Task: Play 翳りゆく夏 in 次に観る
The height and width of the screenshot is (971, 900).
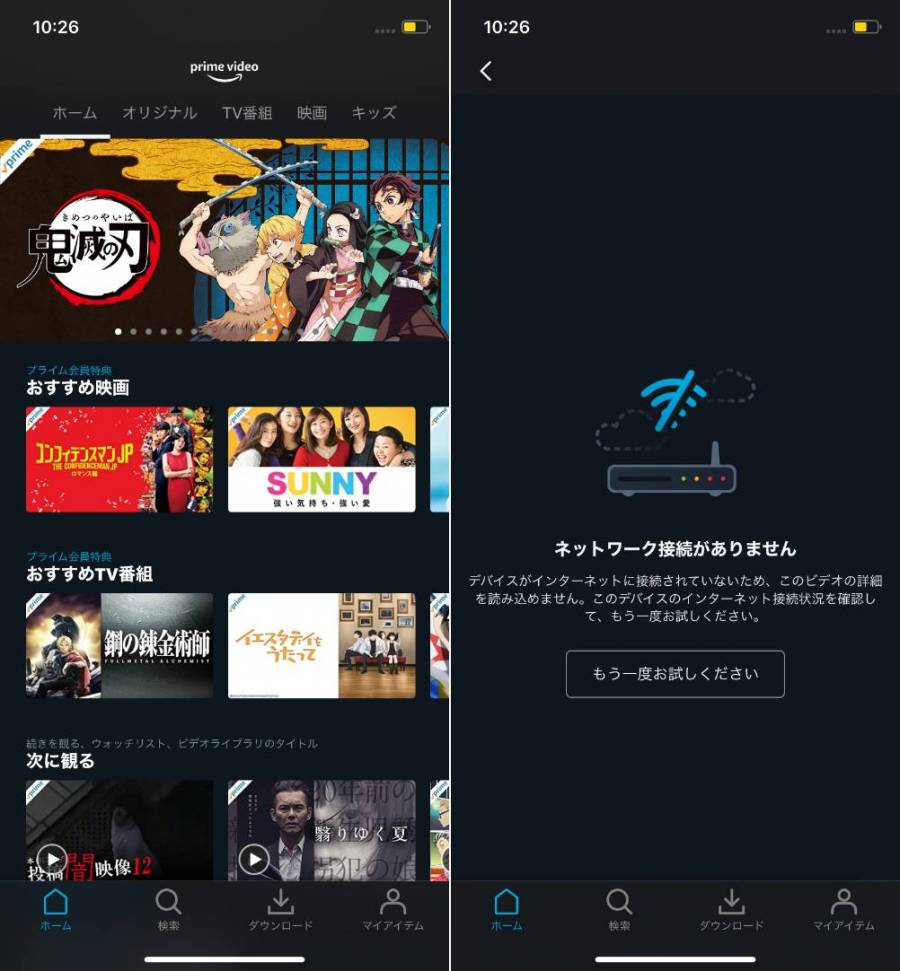Action: point(254,858)
